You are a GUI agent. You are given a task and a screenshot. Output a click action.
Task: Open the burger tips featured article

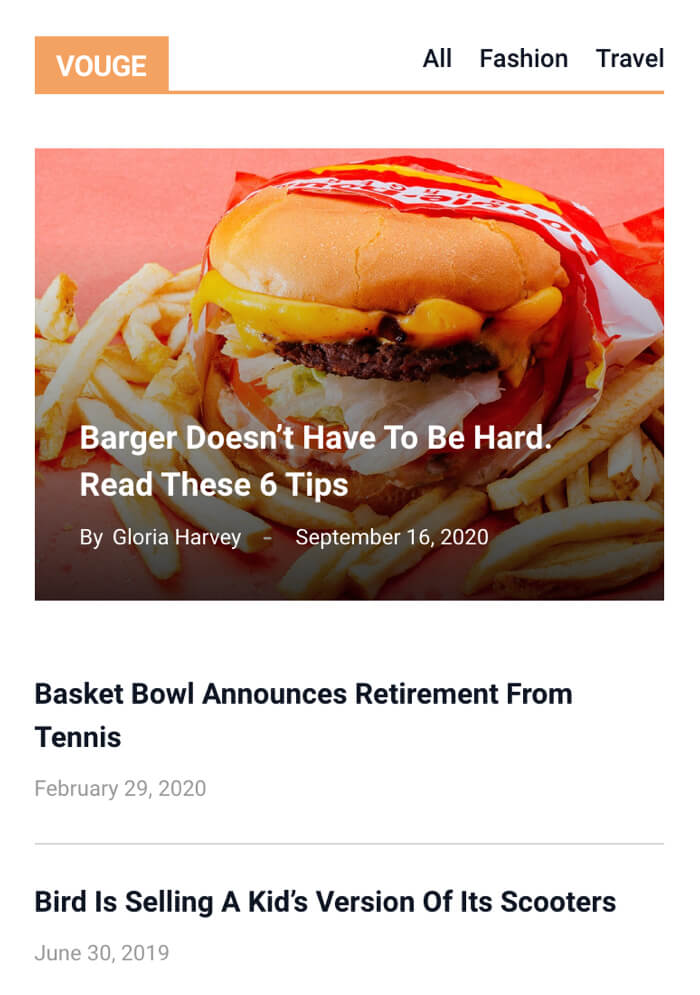(315, 461)
